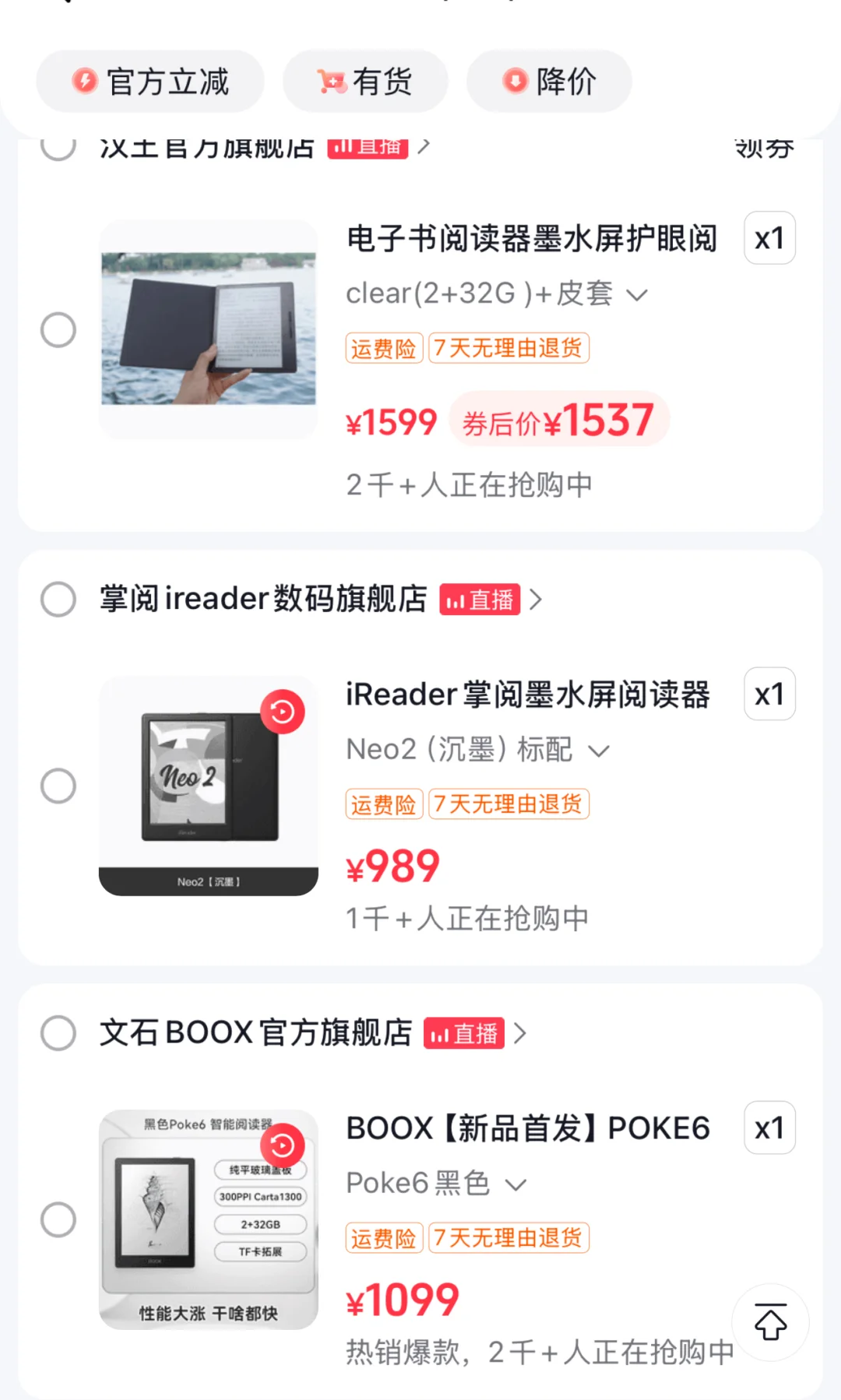
Task: Adjust x1 quantity for BOOX POKE6
Action: pos(769,1128)
